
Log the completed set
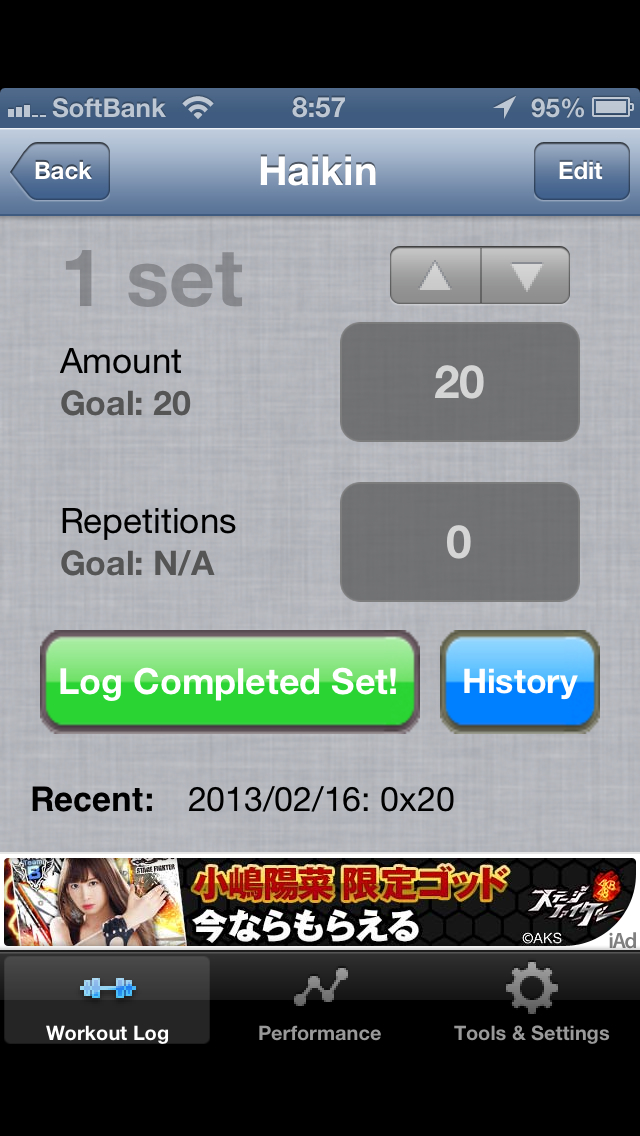[x=229, y=682]
